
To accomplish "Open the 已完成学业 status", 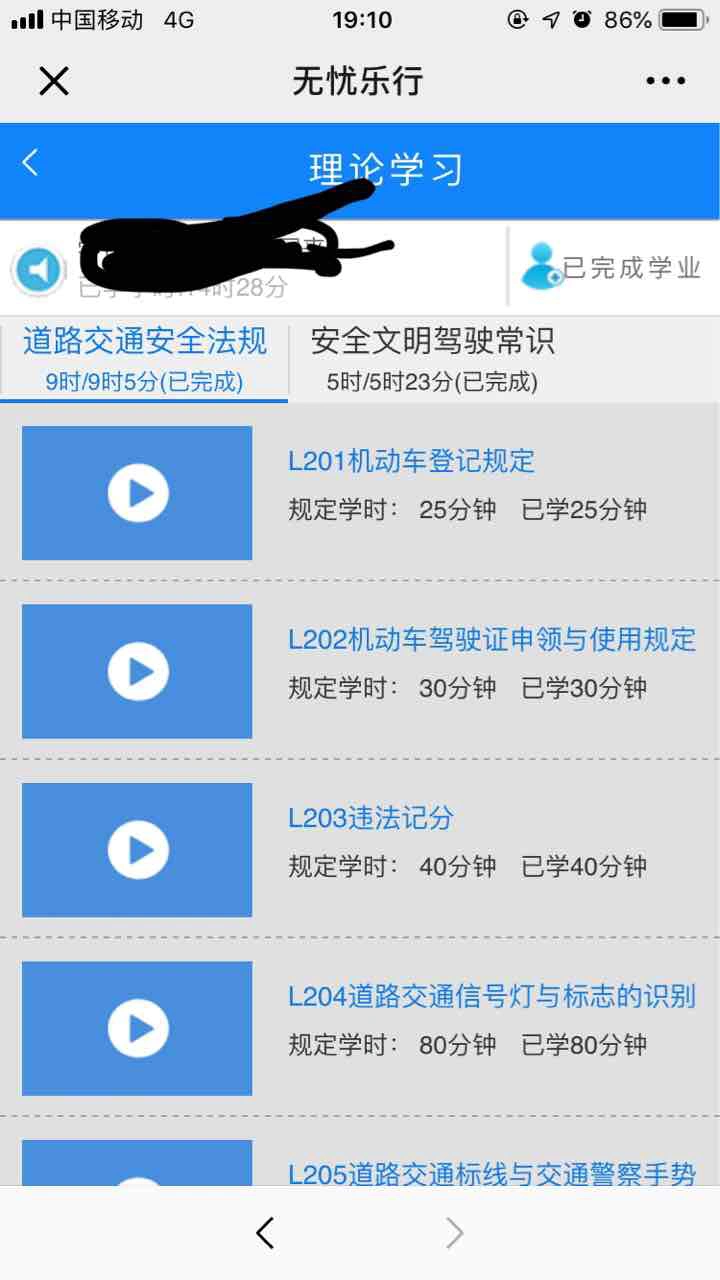I will coord(612,267).
